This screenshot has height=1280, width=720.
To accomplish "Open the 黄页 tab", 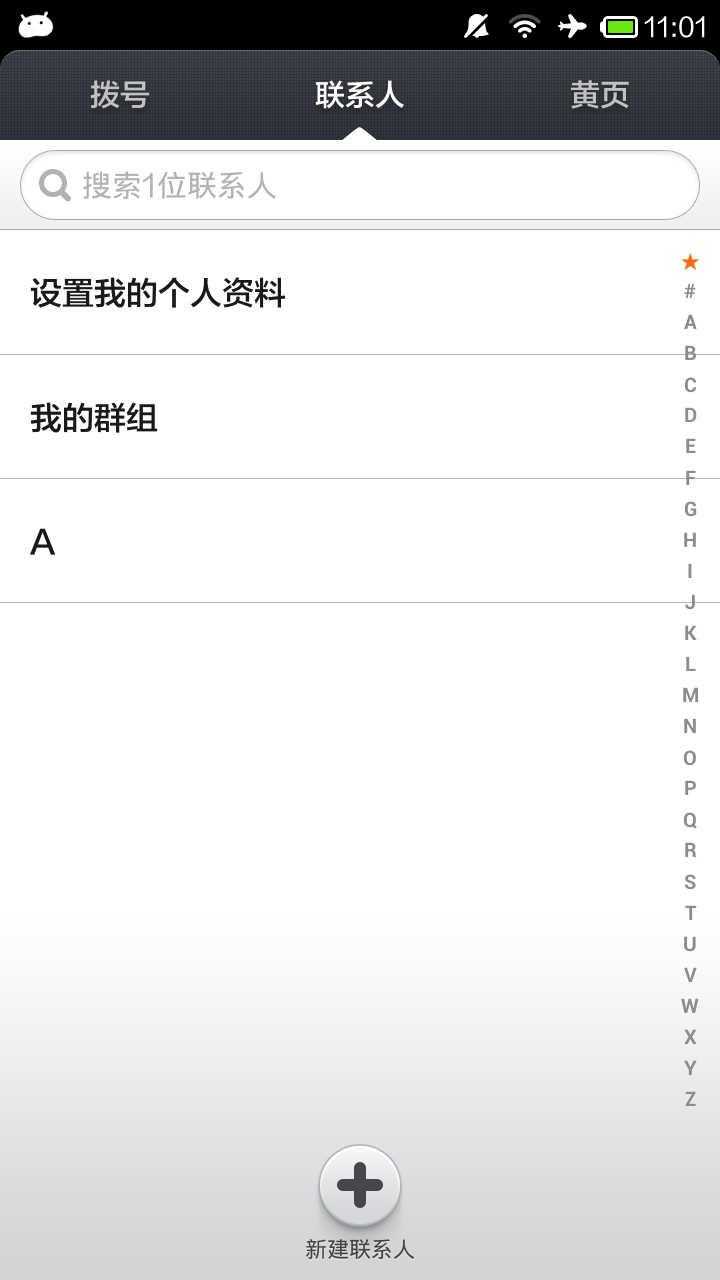I will click(599, 95).
